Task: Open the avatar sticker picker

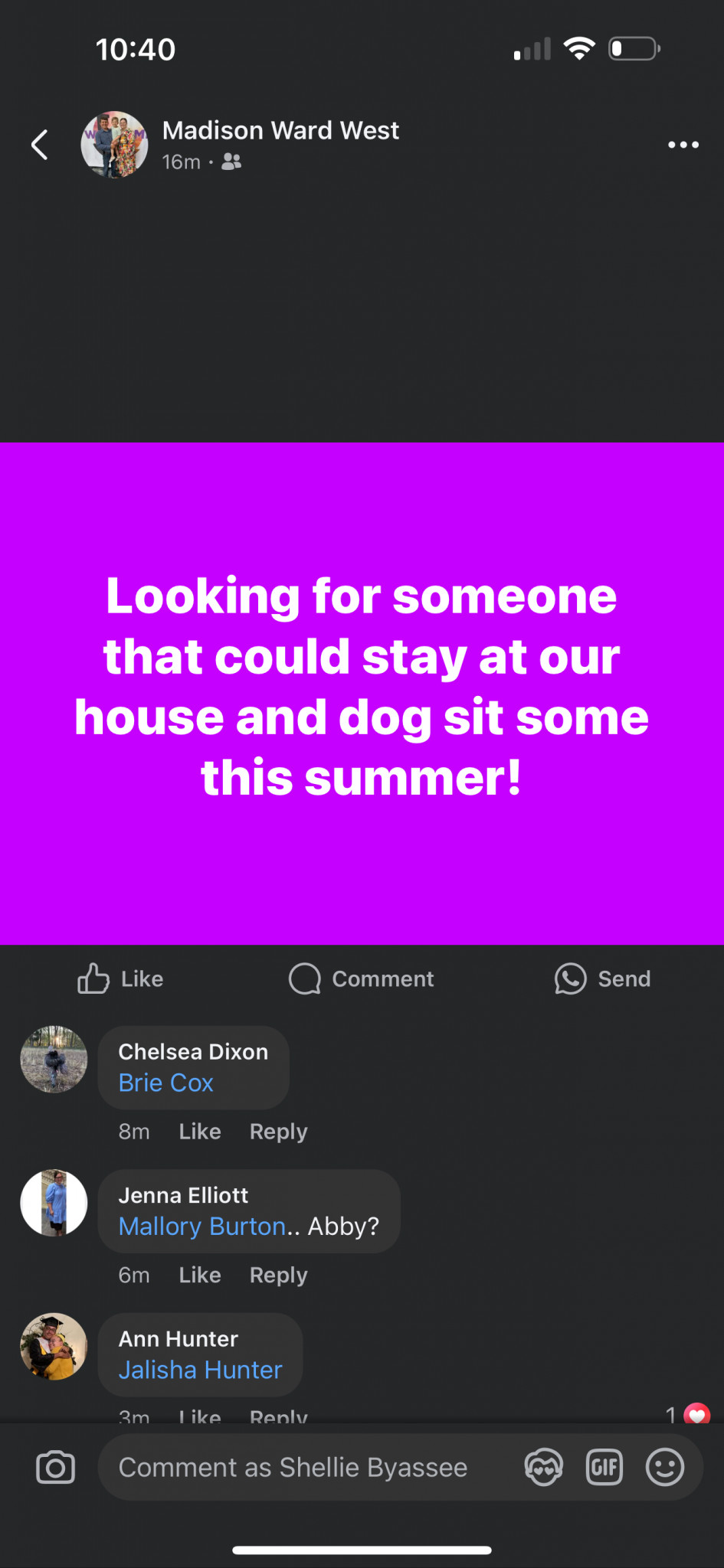Action: pos(544,1467)
